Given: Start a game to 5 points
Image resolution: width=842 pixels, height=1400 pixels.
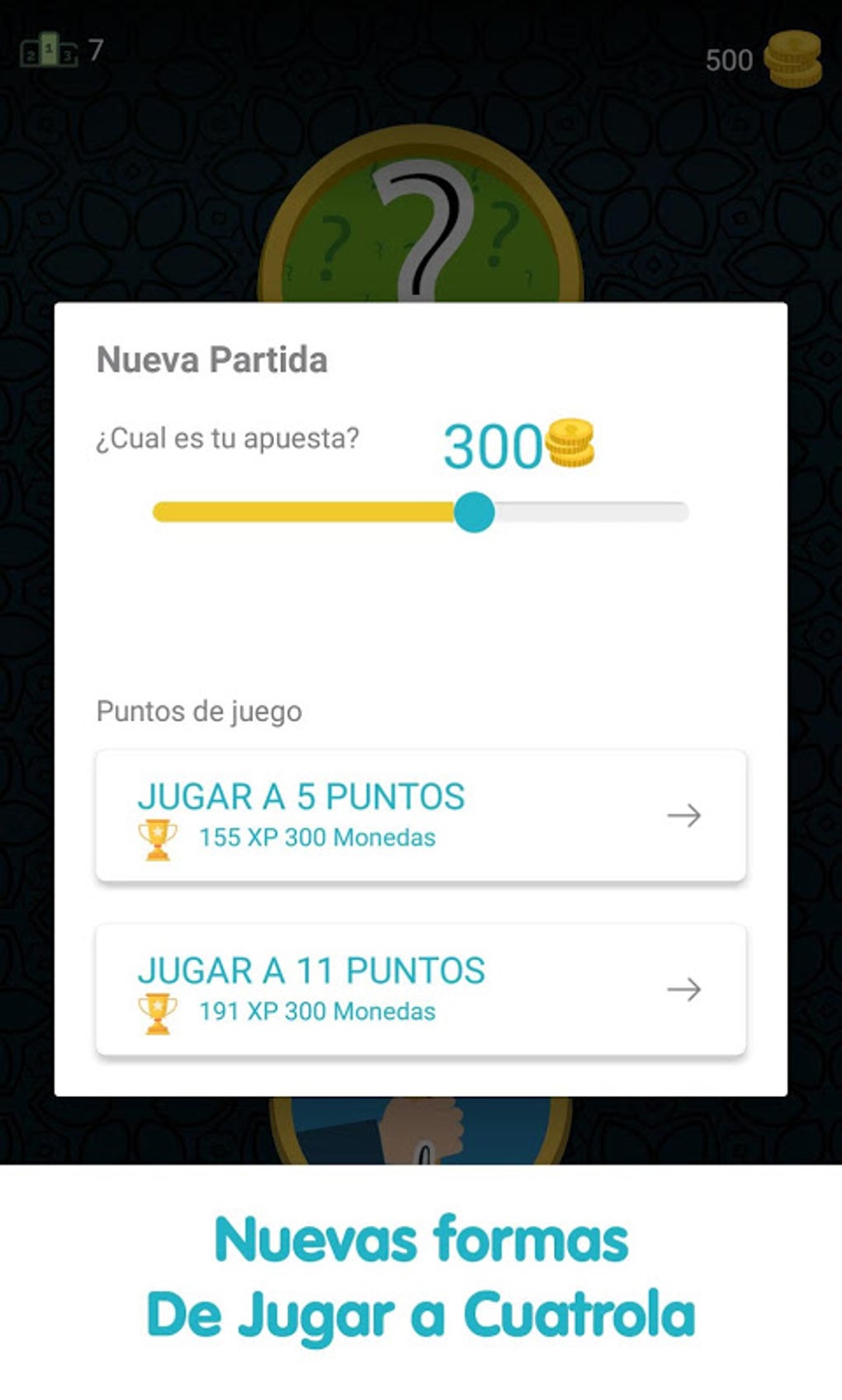Looking at the screenshot, I should 420,816.
